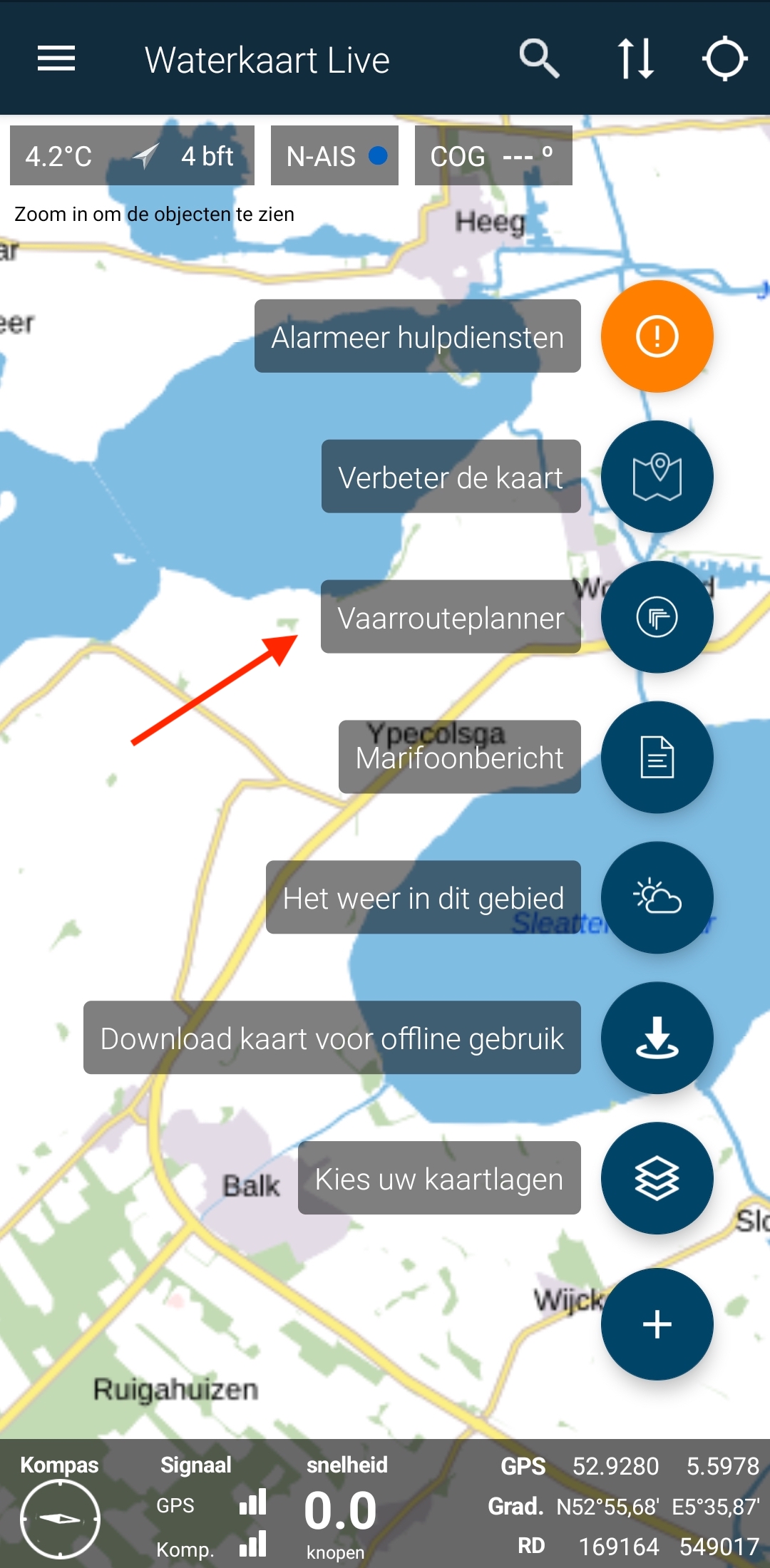Show Het weer in dit gebied
This screenshot has width=770, height=1568.
657,897
